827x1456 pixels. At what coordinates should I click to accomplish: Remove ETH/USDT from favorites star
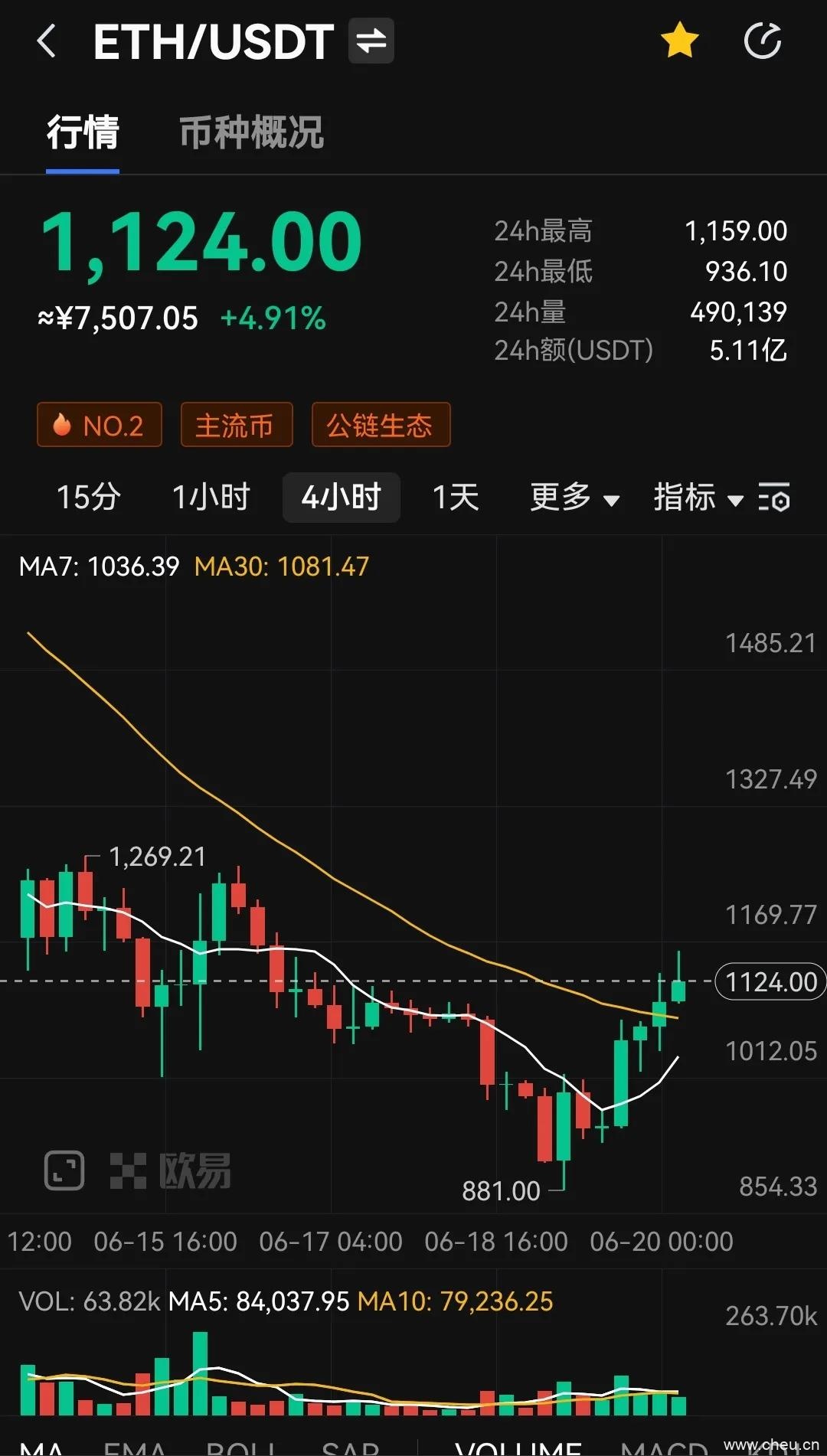pos(679,41)
